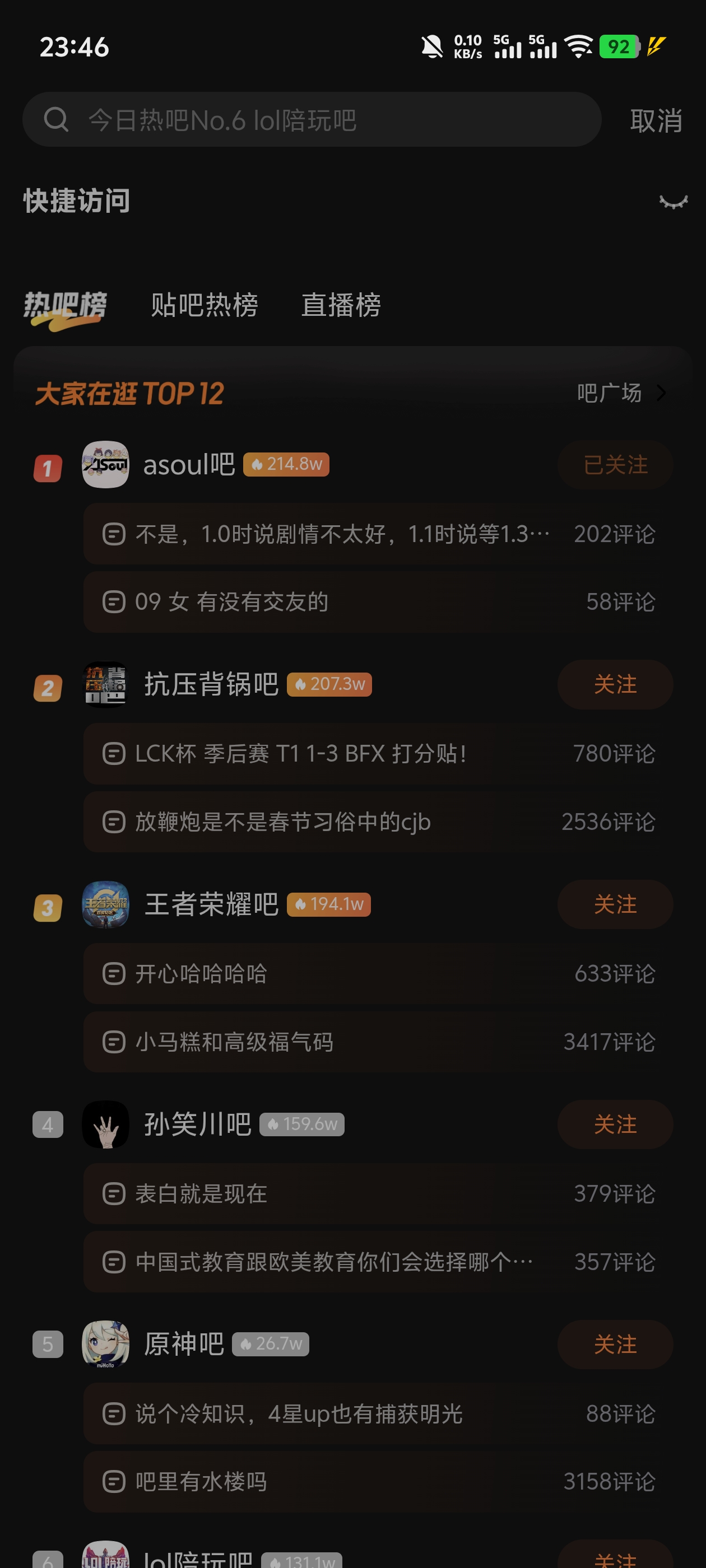Open the 原神吧 forum
Viewport: 706px width, 1568px height.
tap(183, 1344)
